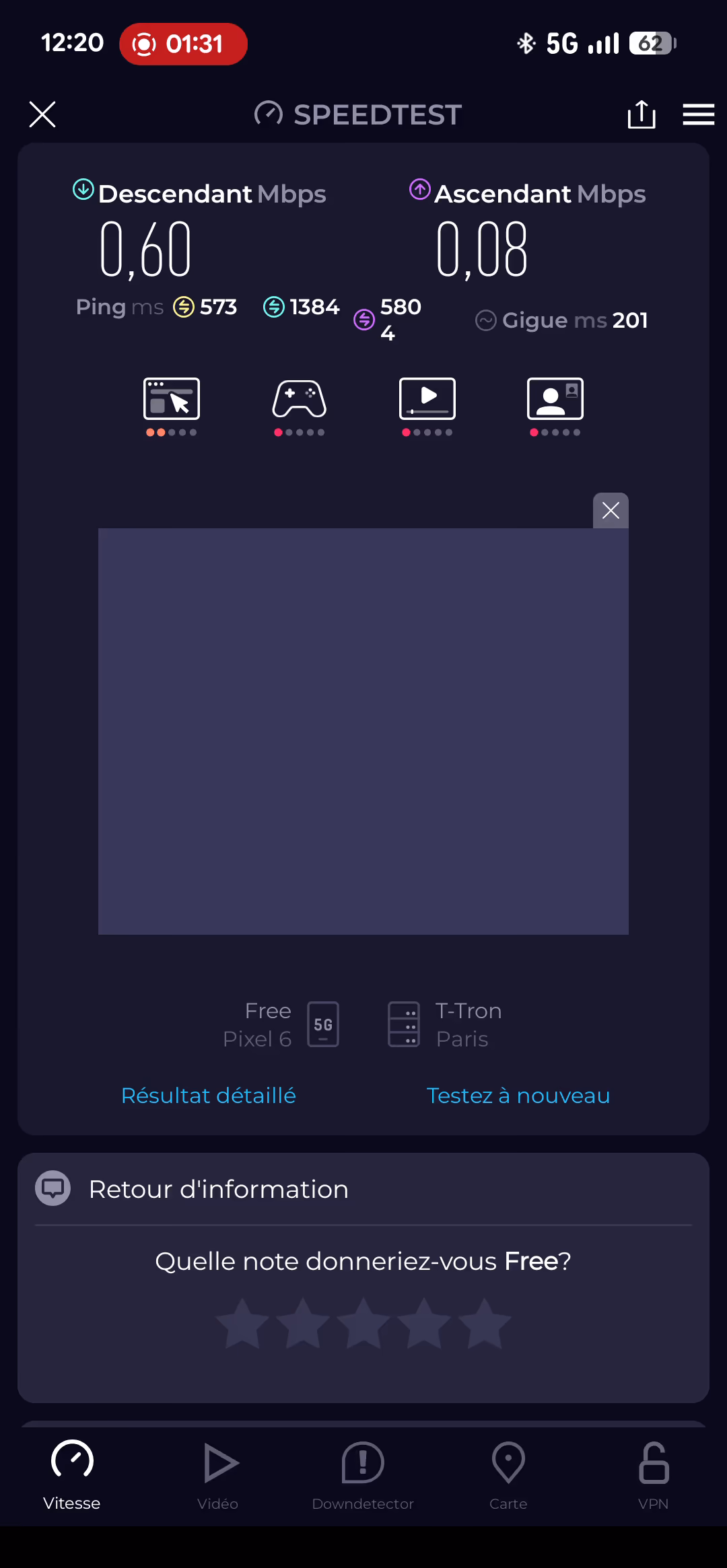This screenshot has height=1568, width=727.
Task: Tap Testez à nouveau
Action: [518, 1096]
